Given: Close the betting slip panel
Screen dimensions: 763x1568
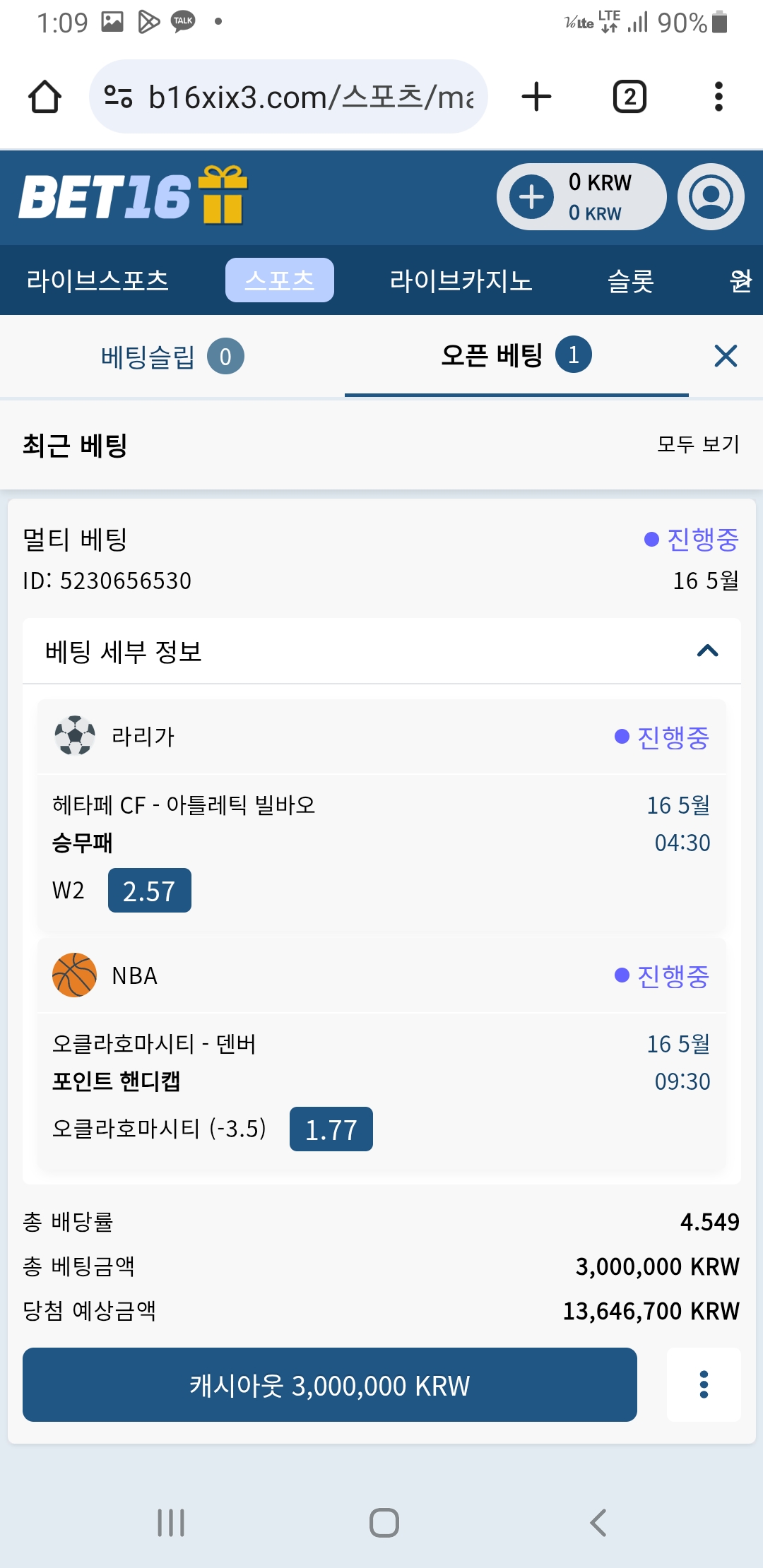Looking at the screenshot, I should coord(726,356).
